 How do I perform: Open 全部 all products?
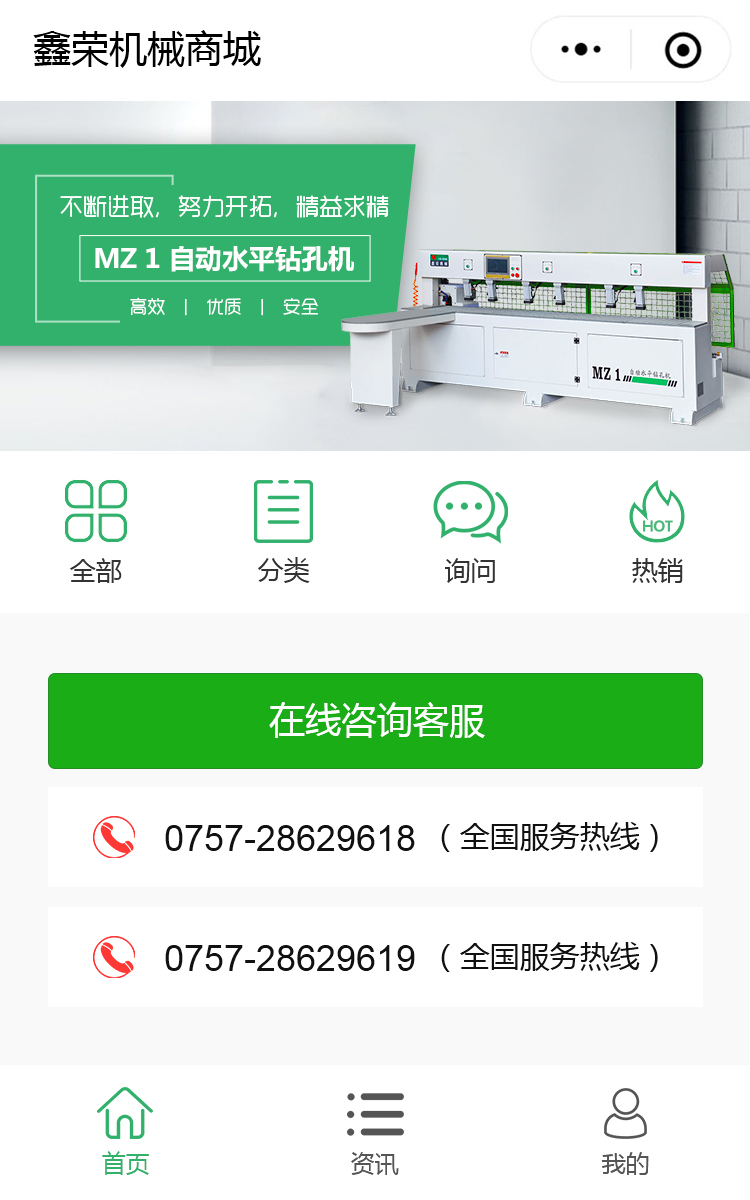(x=96, y=531)
